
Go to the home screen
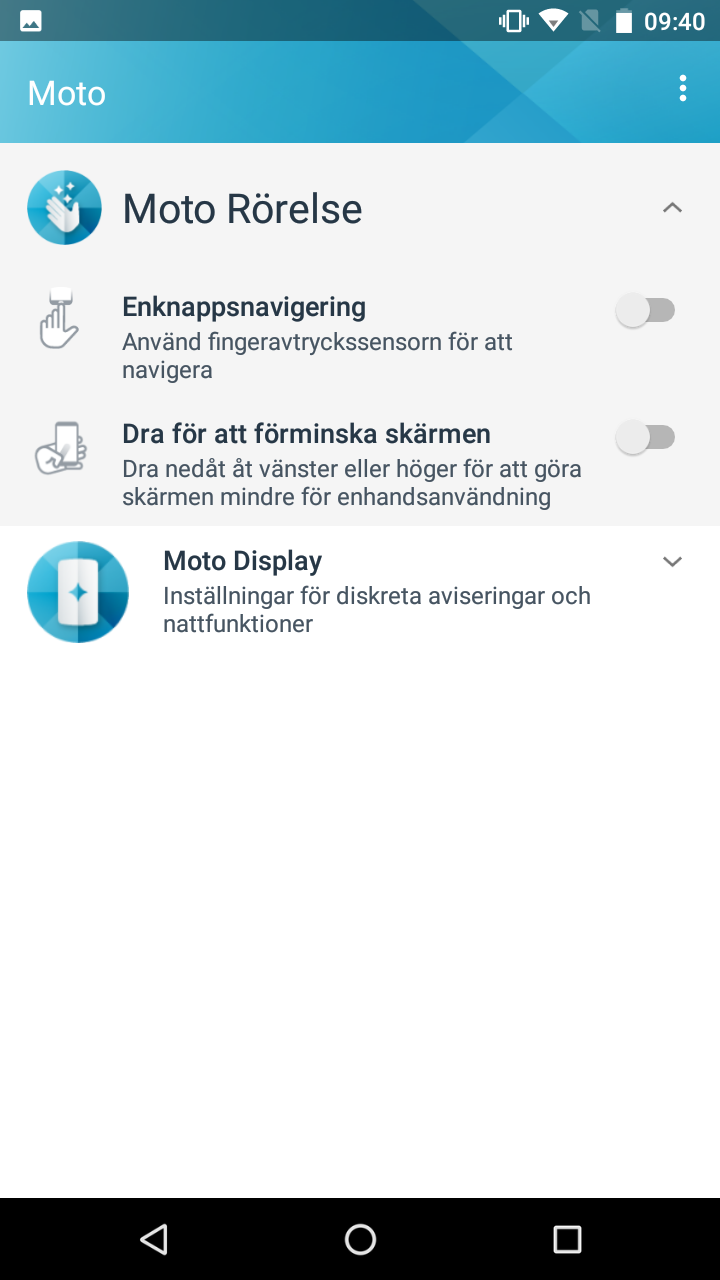pos(360,1240)
